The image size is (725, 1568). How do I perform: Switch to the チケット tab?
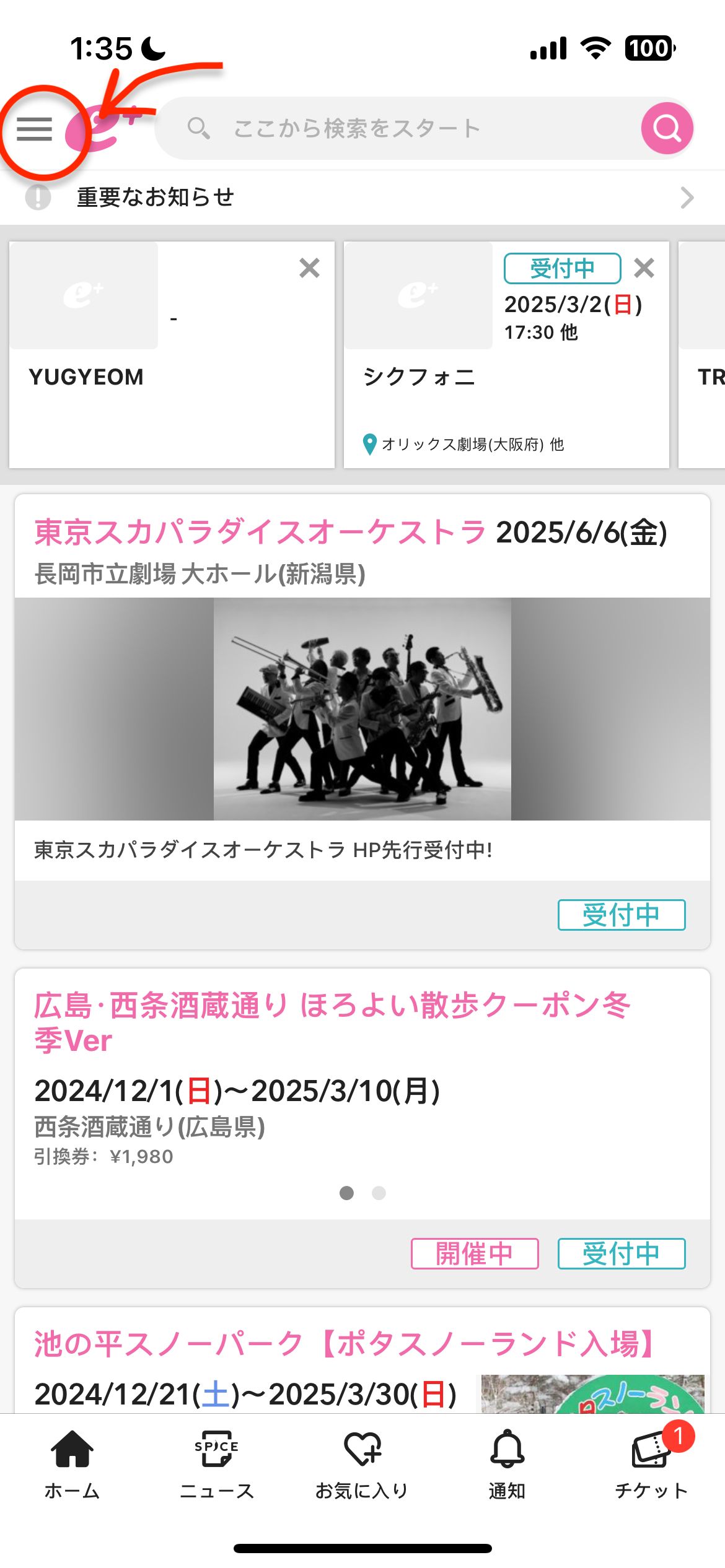[x=652, y=1464]
